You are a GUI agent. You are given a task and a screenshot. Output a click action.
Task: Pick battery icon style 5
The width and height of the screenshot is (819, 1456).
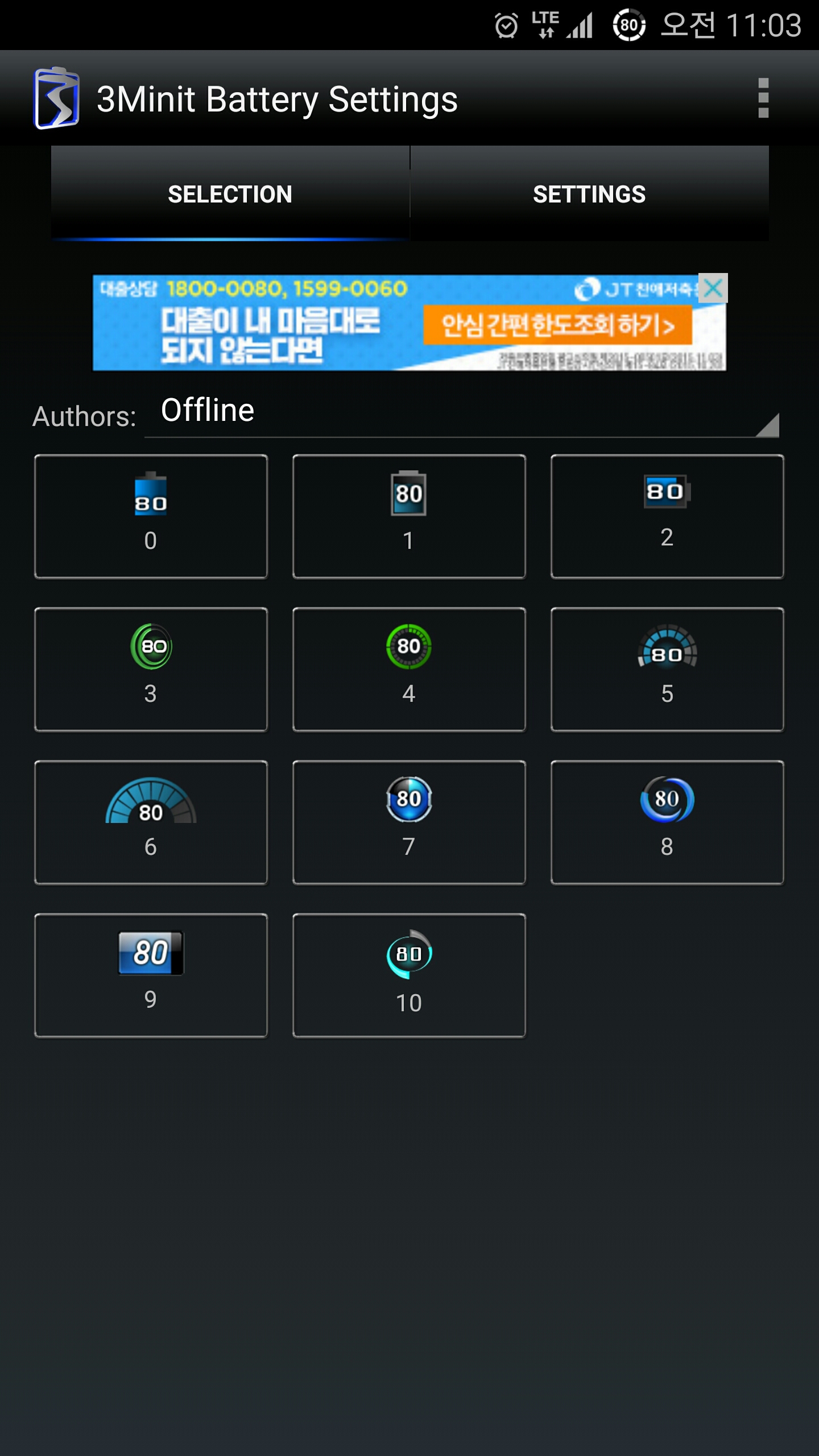coord(667,669)
